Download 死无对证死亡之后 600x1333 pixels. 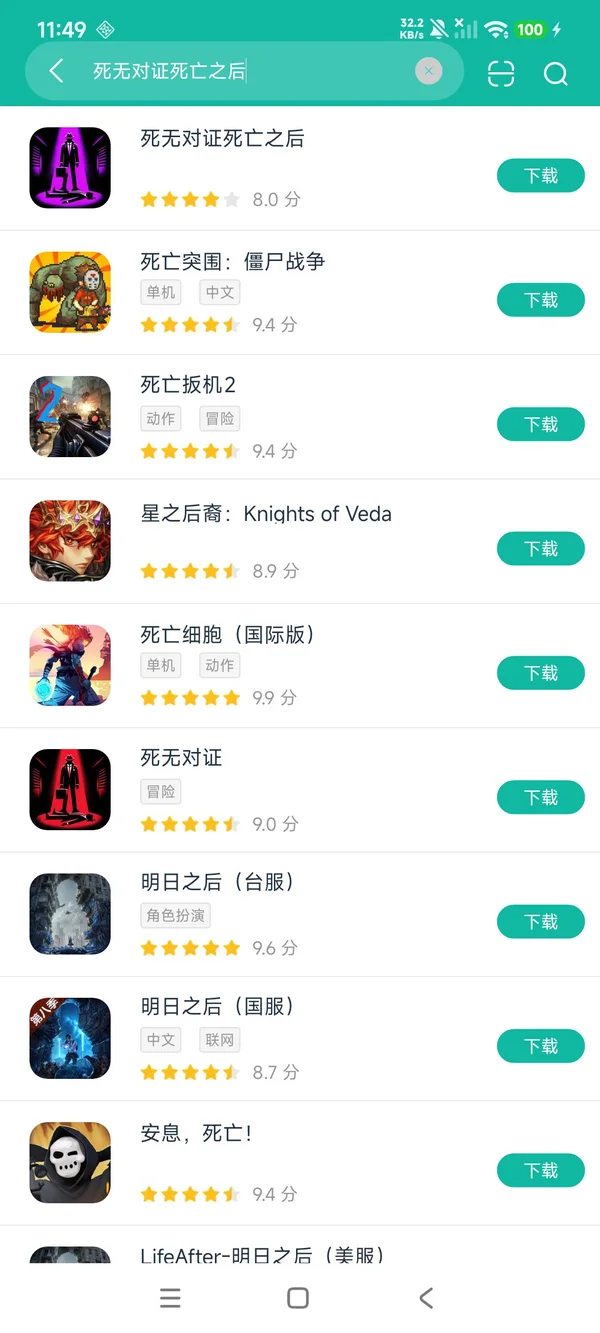pos(540,176)
